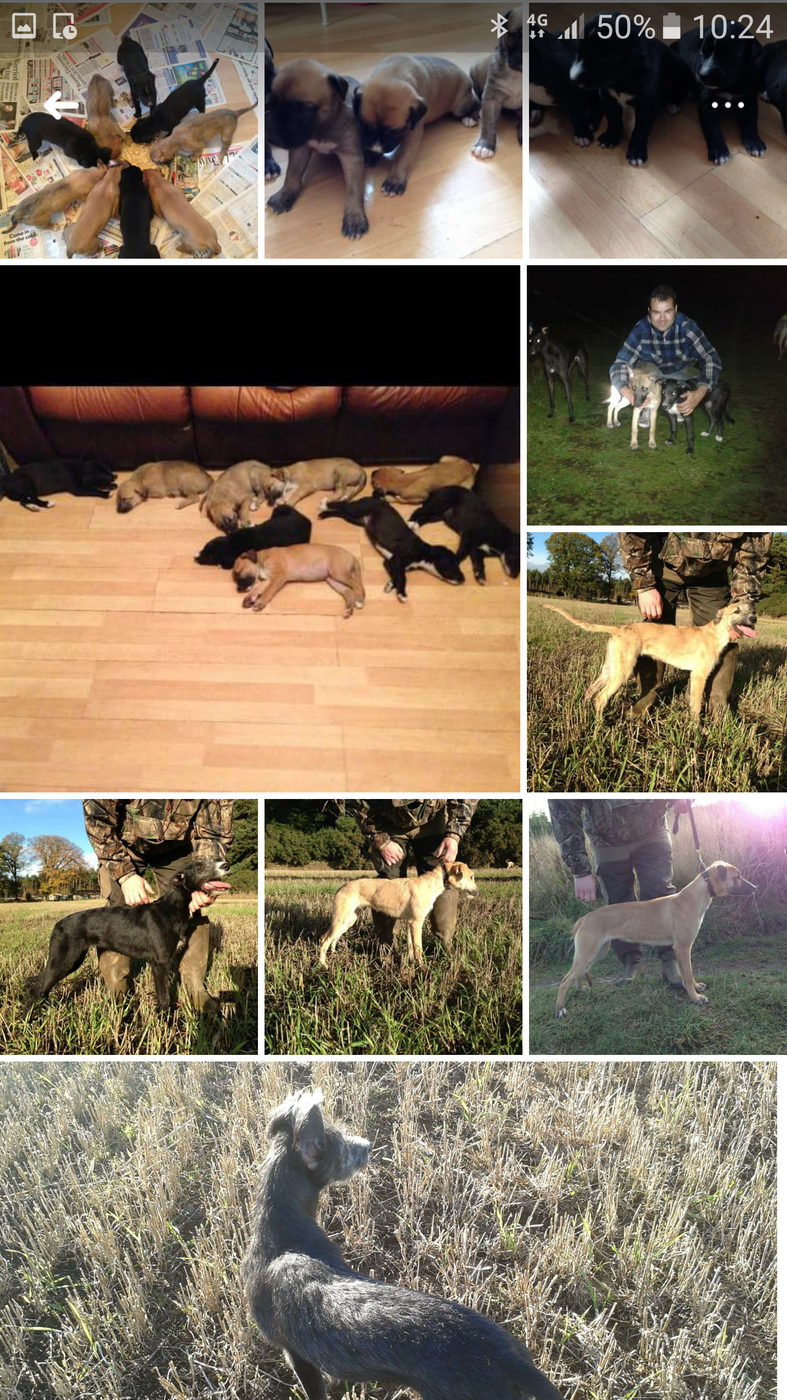Open large photo of puppies sleeping by sofa
This screenshot has height=1400, width=787.
click(x=260, y=529)
